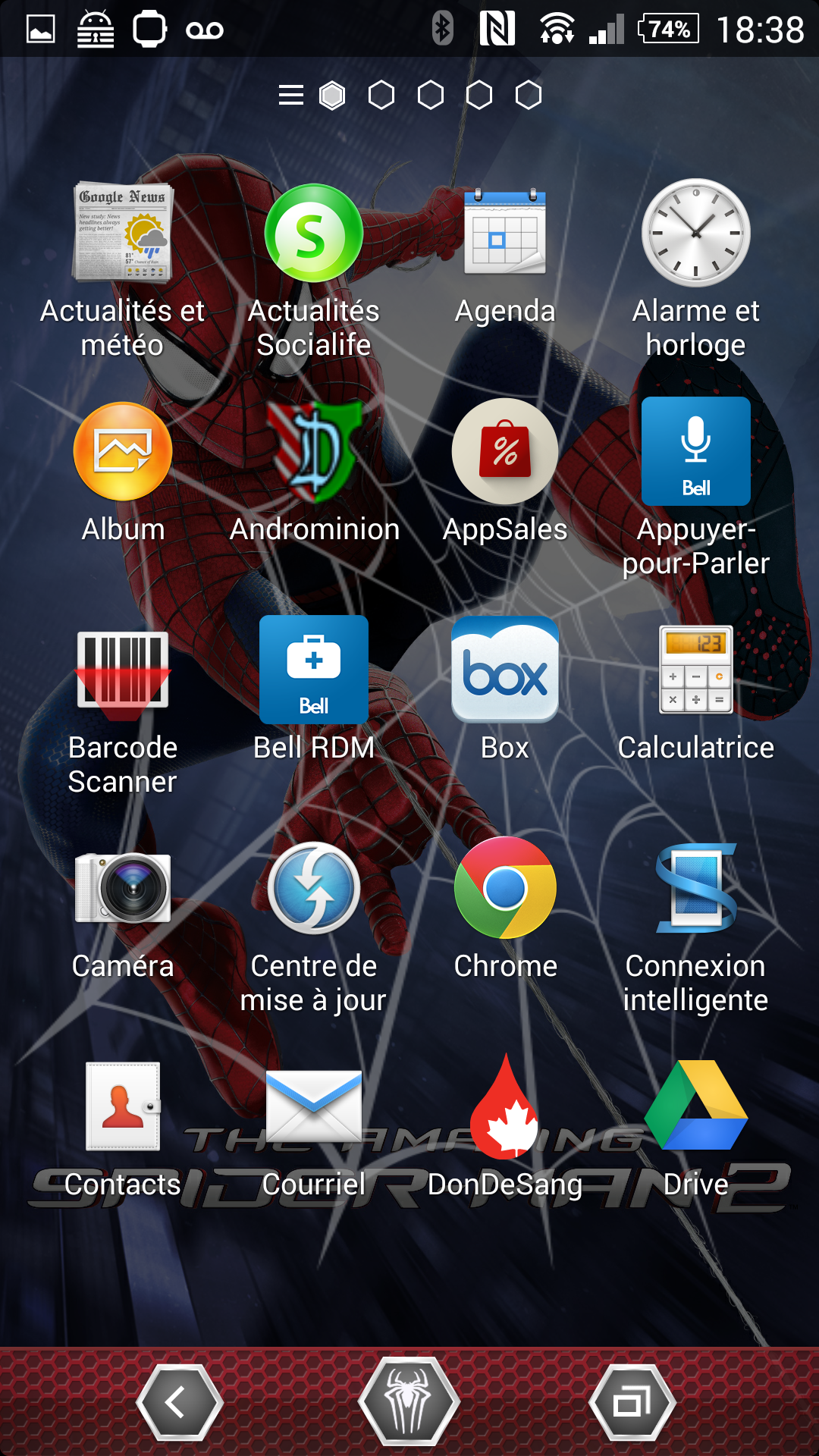Open the Calculatrice app
The height and width of the screenshot is (1456, 819).
coord(696,670)
